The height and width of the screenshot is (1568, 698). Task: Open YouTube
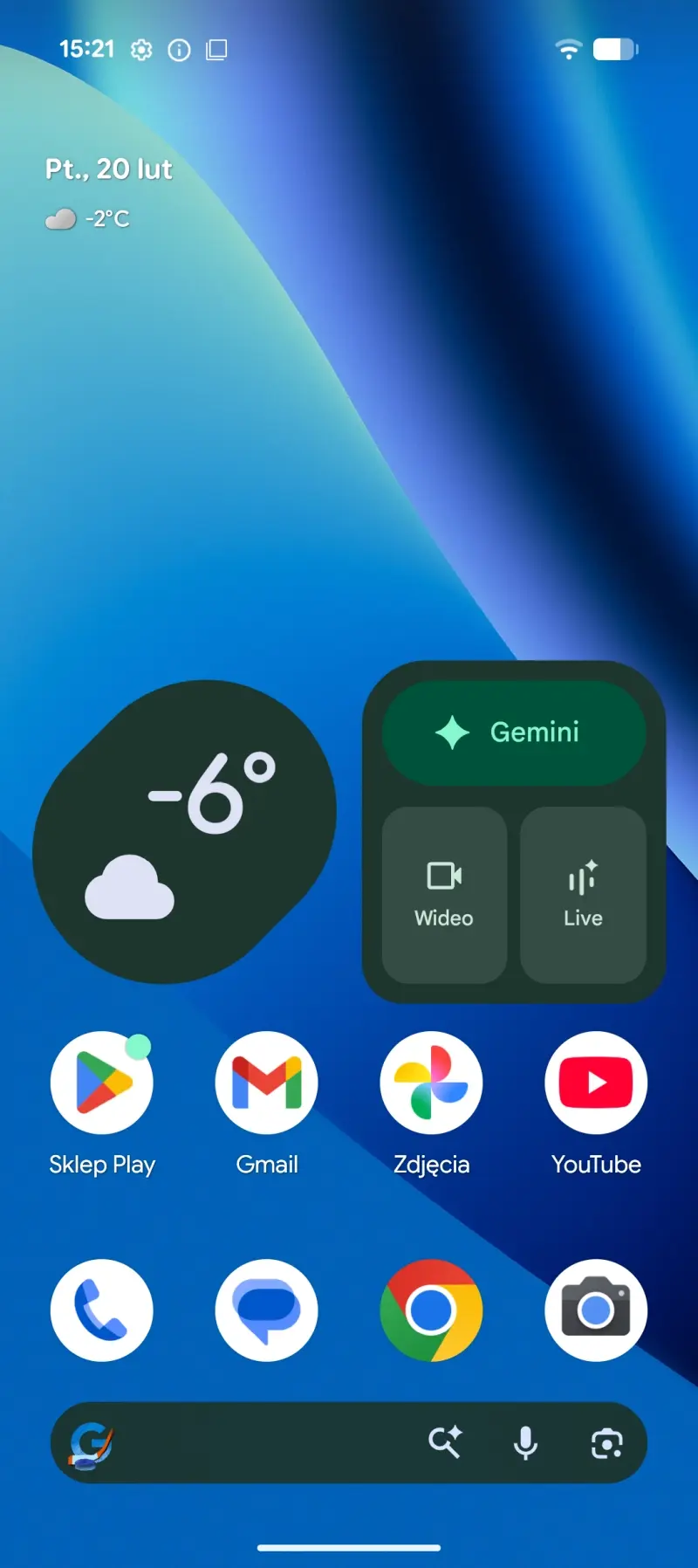click(596, 1083)
